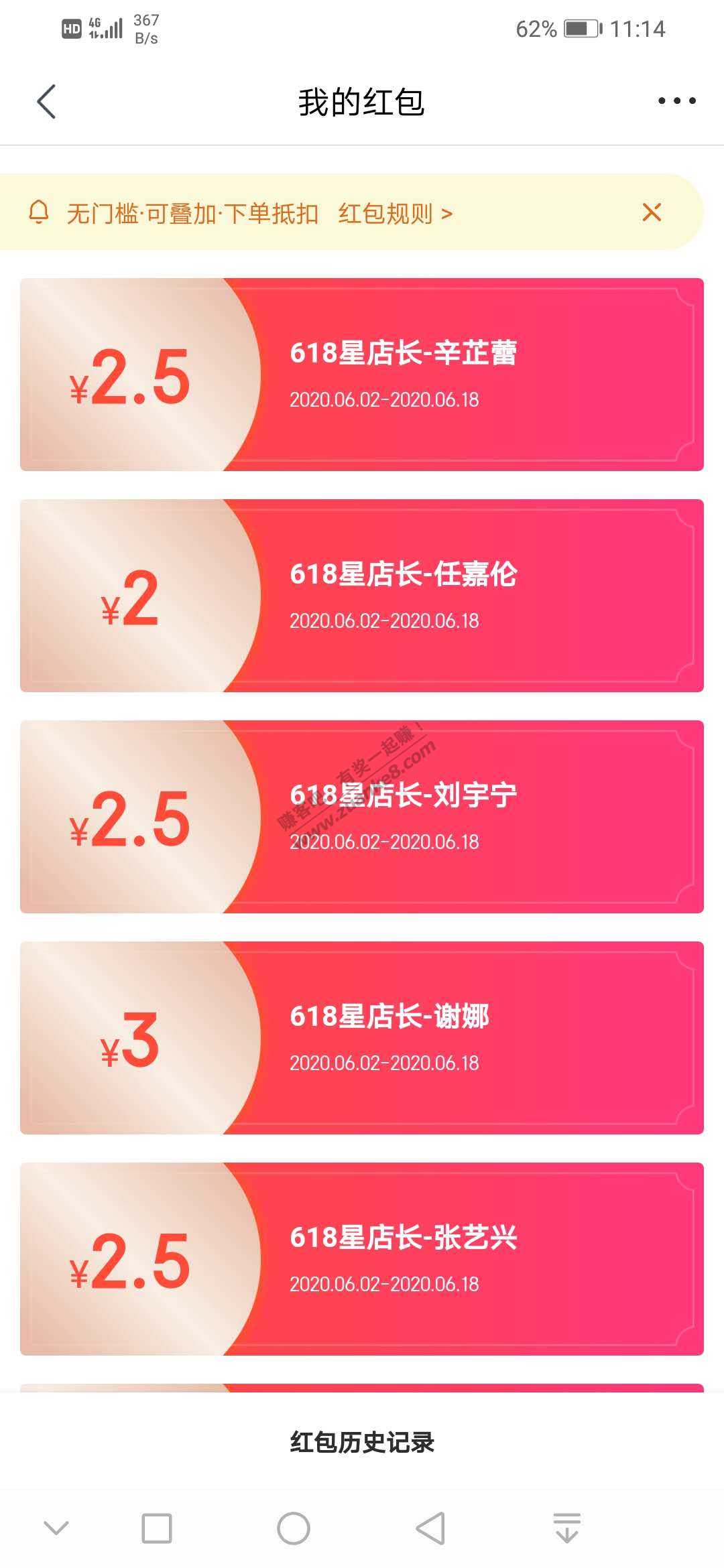
Task: Open 红包规则 link
Action: (395, 214)
